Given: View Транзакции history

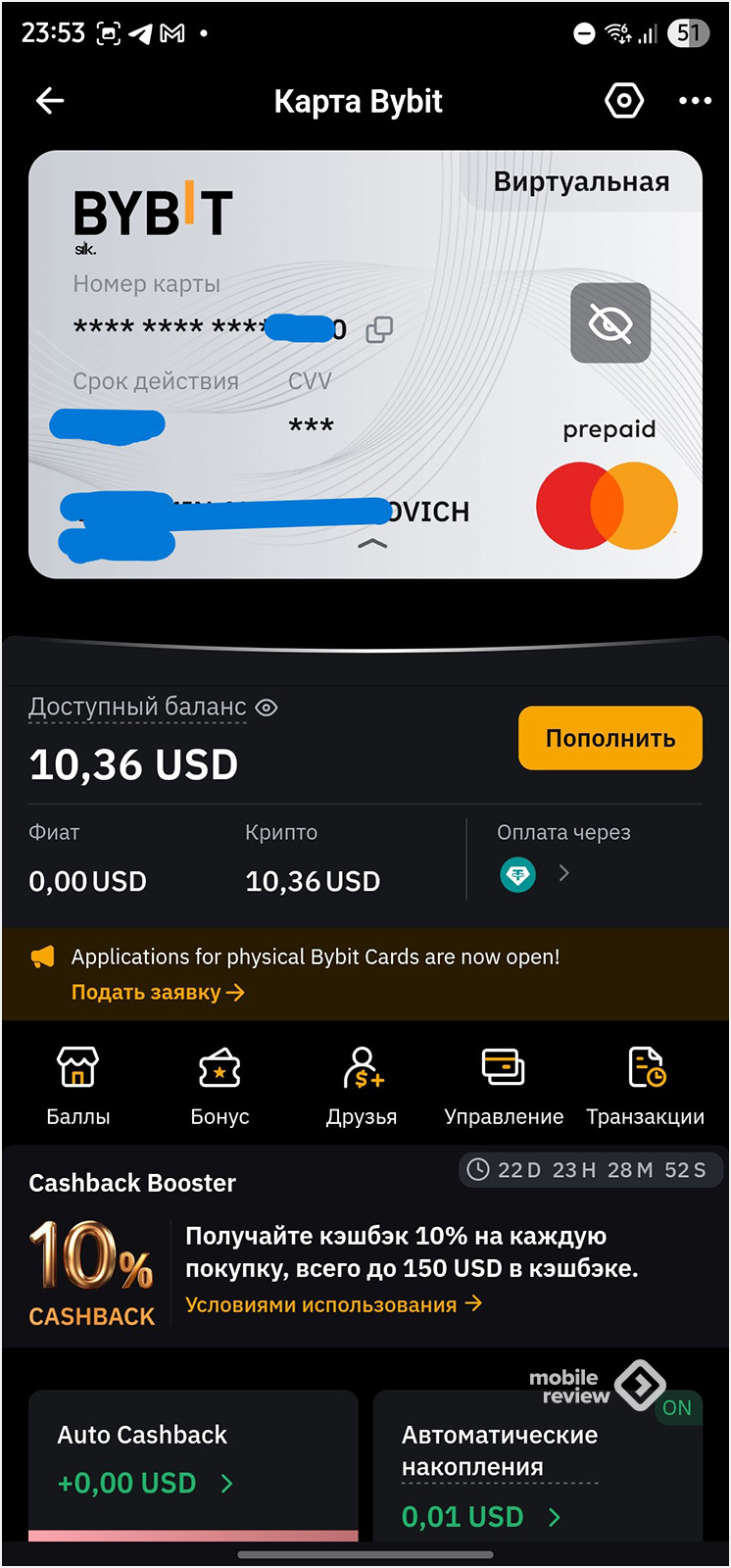Looking at the screenshot, I should point(645,1086).
